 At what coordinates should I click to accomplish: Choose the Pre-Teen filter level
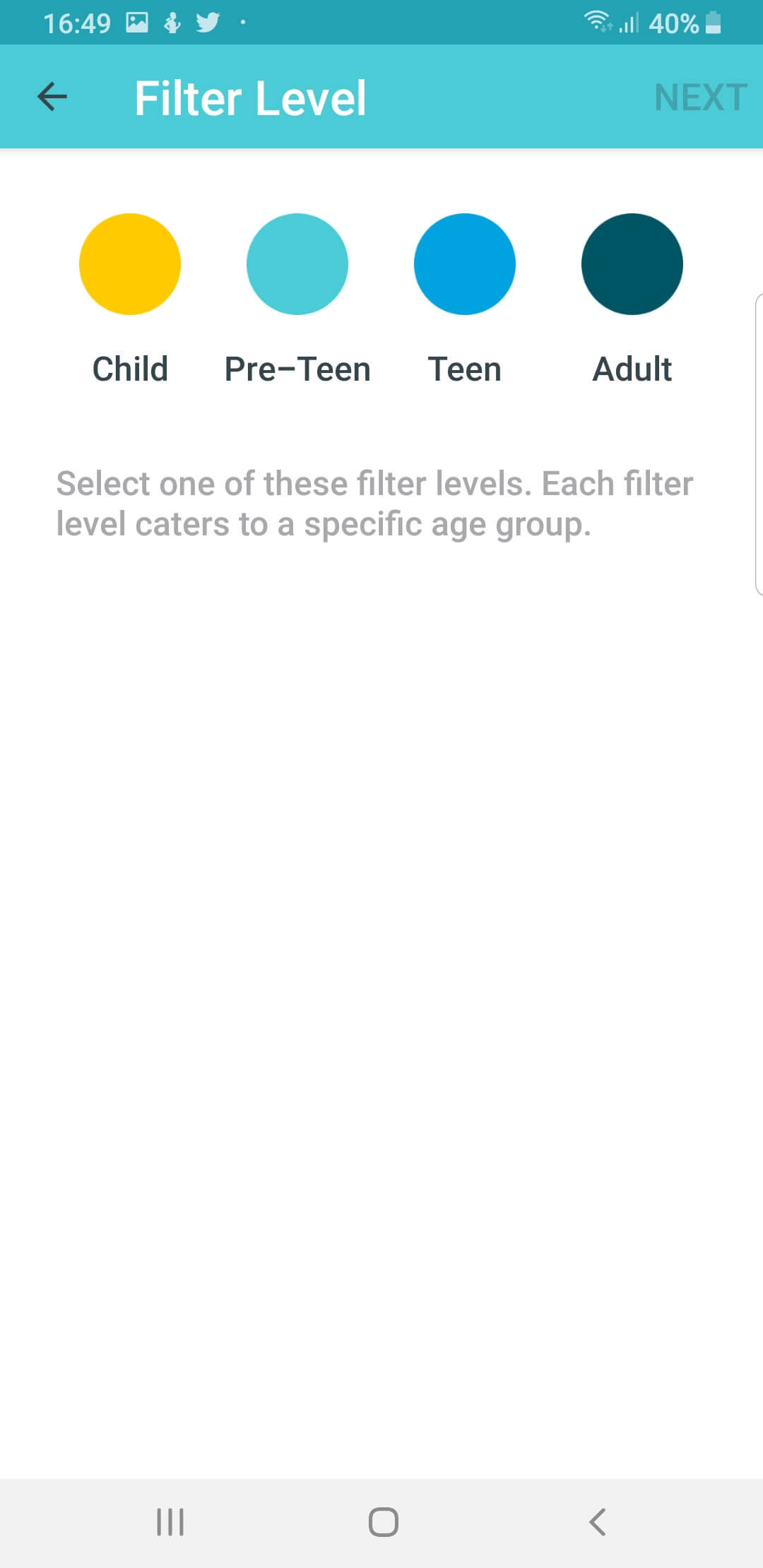pos(297,264)
